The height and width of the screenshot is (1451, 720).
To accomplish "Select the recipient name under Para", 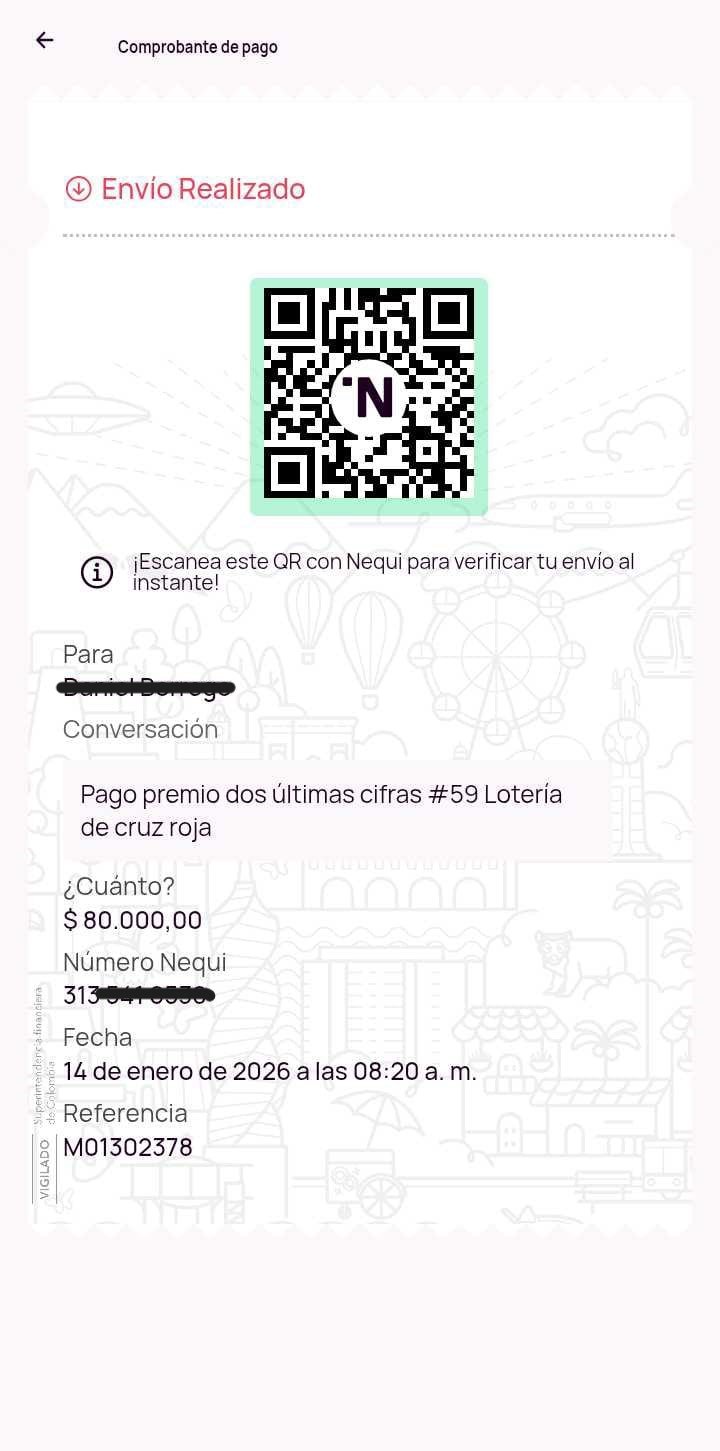I will point(145,688).
